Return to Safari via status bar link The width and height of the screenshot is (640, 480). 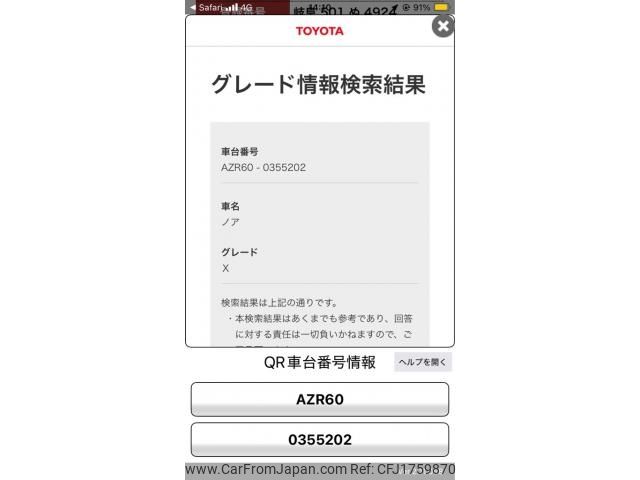(205, 6)
